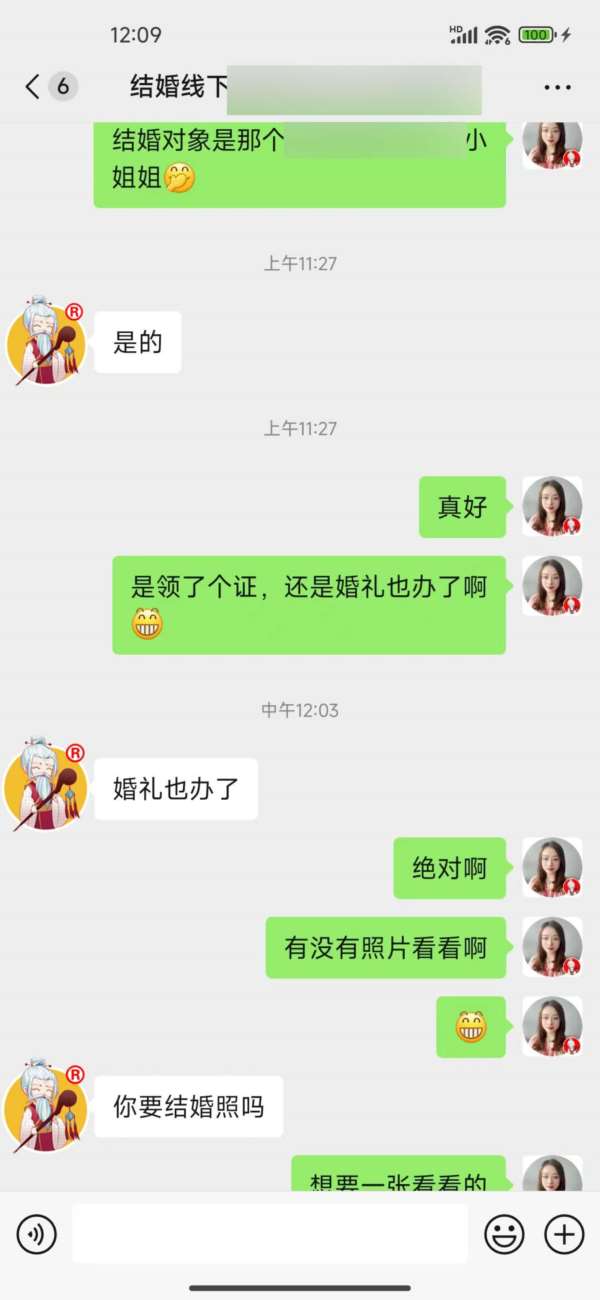Go back to the chat list
Screen dimensions: 600x1300
pos(34,87)
